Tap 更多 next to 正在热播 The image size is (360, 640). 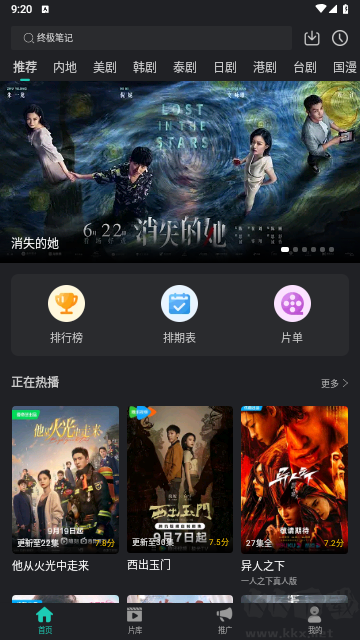tap(335, 383)
